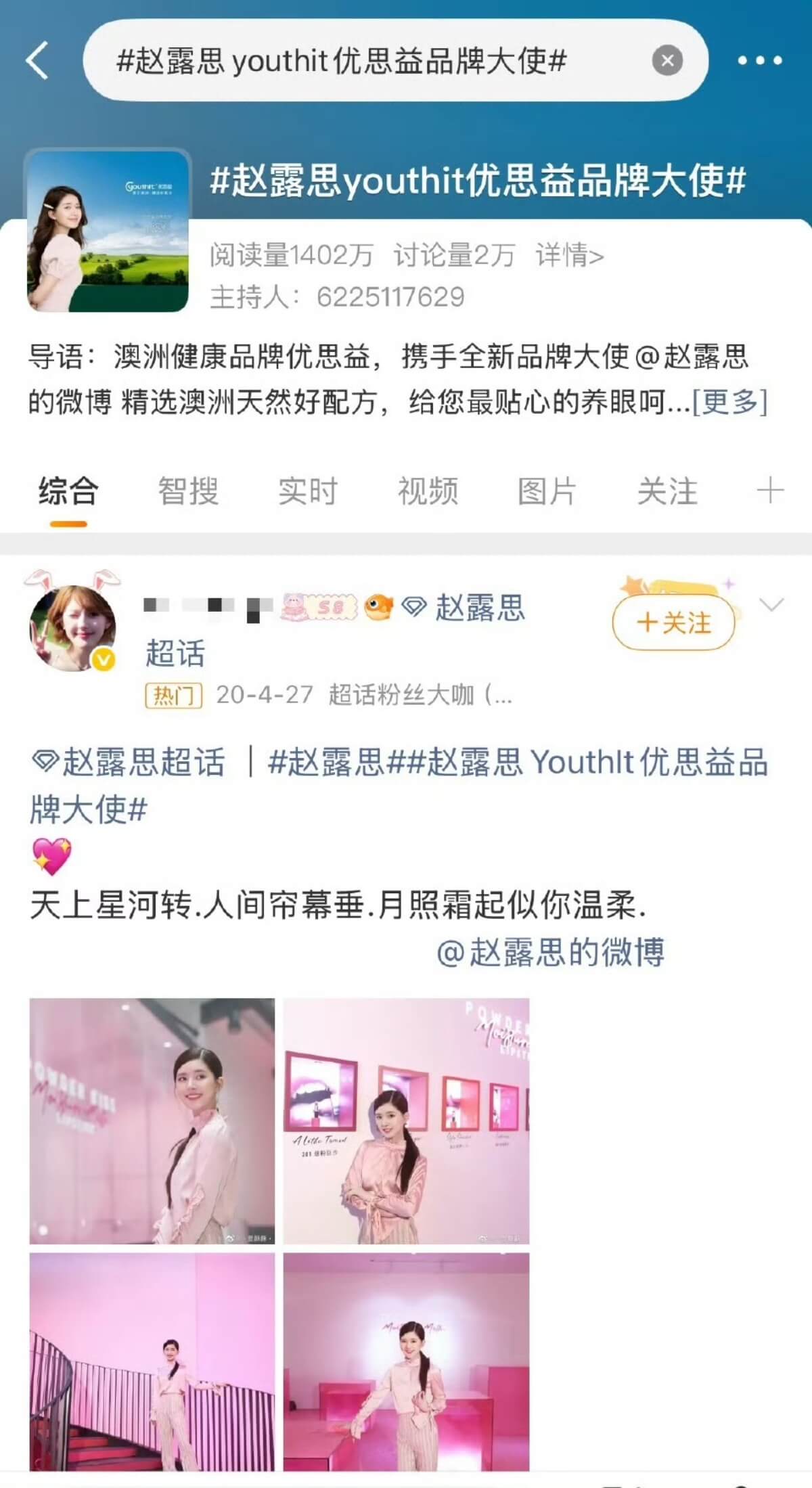Add a tab with the plus icon

click(x=770, y=490)
